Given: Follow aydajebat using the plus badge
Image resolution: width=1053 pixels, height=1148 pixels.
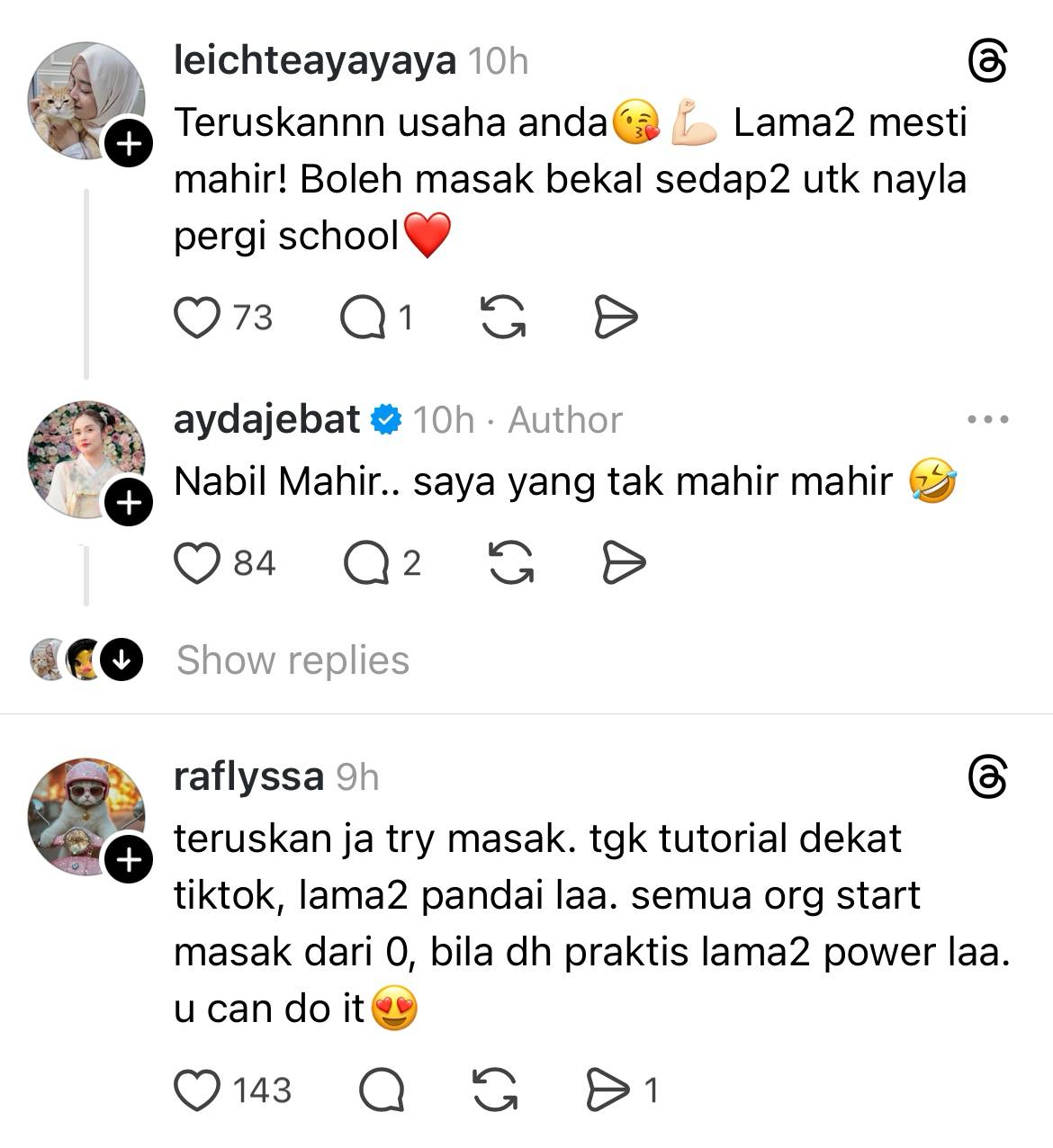Looking at the screenshot, I should pos(130,502).
